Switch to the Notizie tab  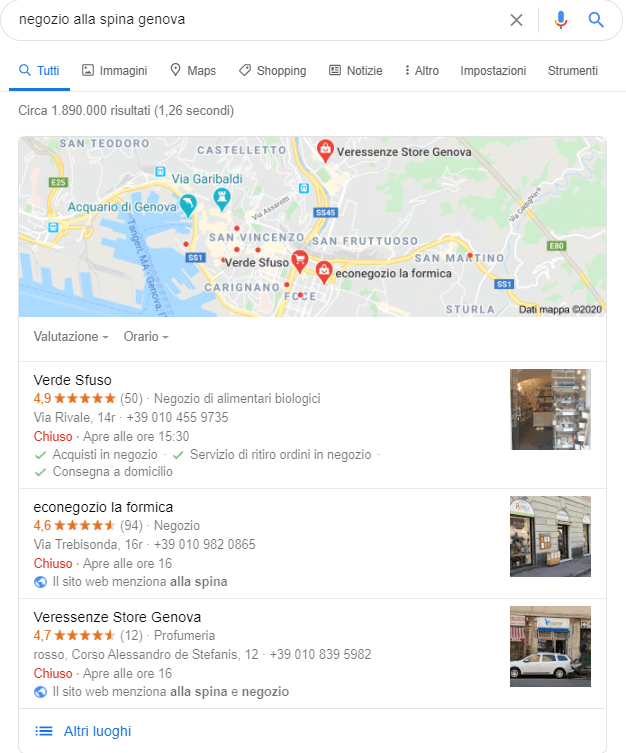pyautogui.click(x=355, y=71)
